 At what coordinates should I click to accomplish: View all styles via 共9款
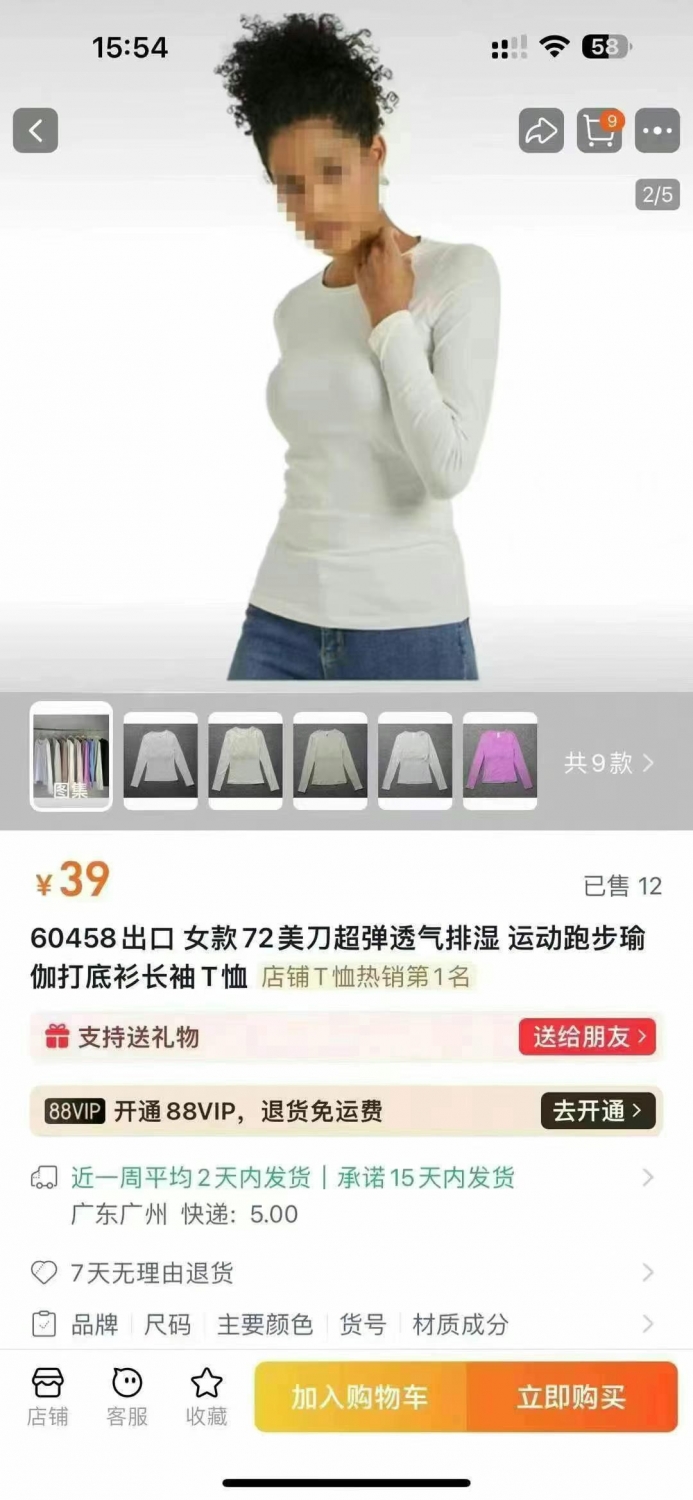[609, 763]
